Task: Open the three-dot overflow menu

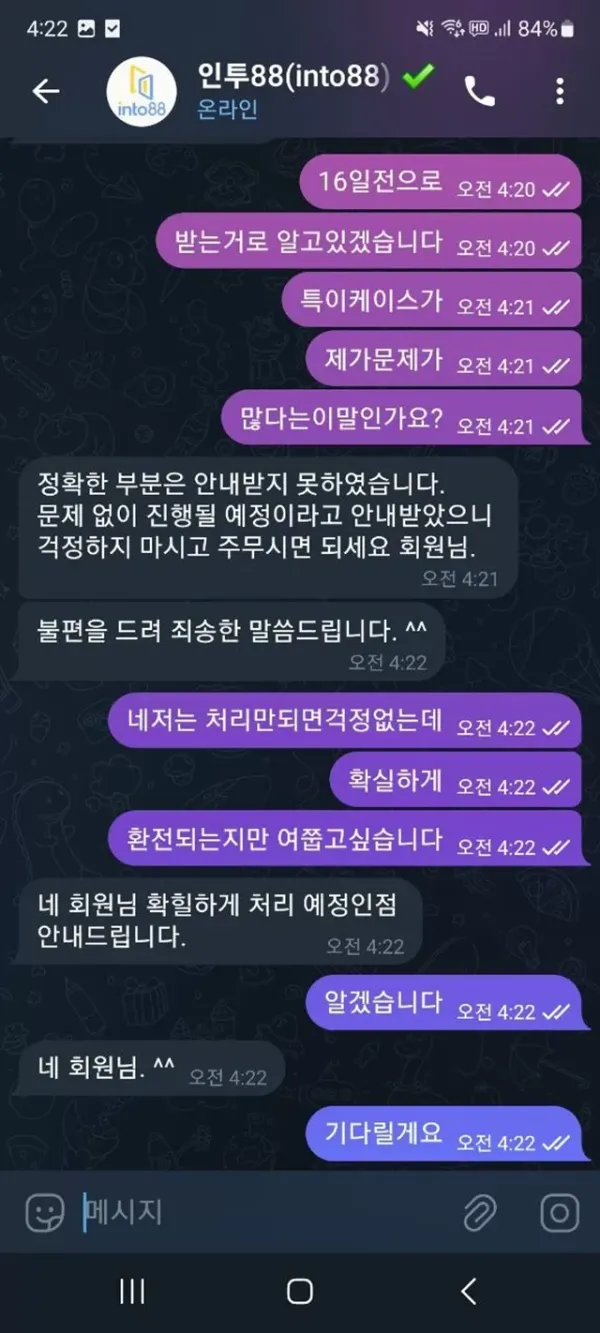Action: pos(559,92)
